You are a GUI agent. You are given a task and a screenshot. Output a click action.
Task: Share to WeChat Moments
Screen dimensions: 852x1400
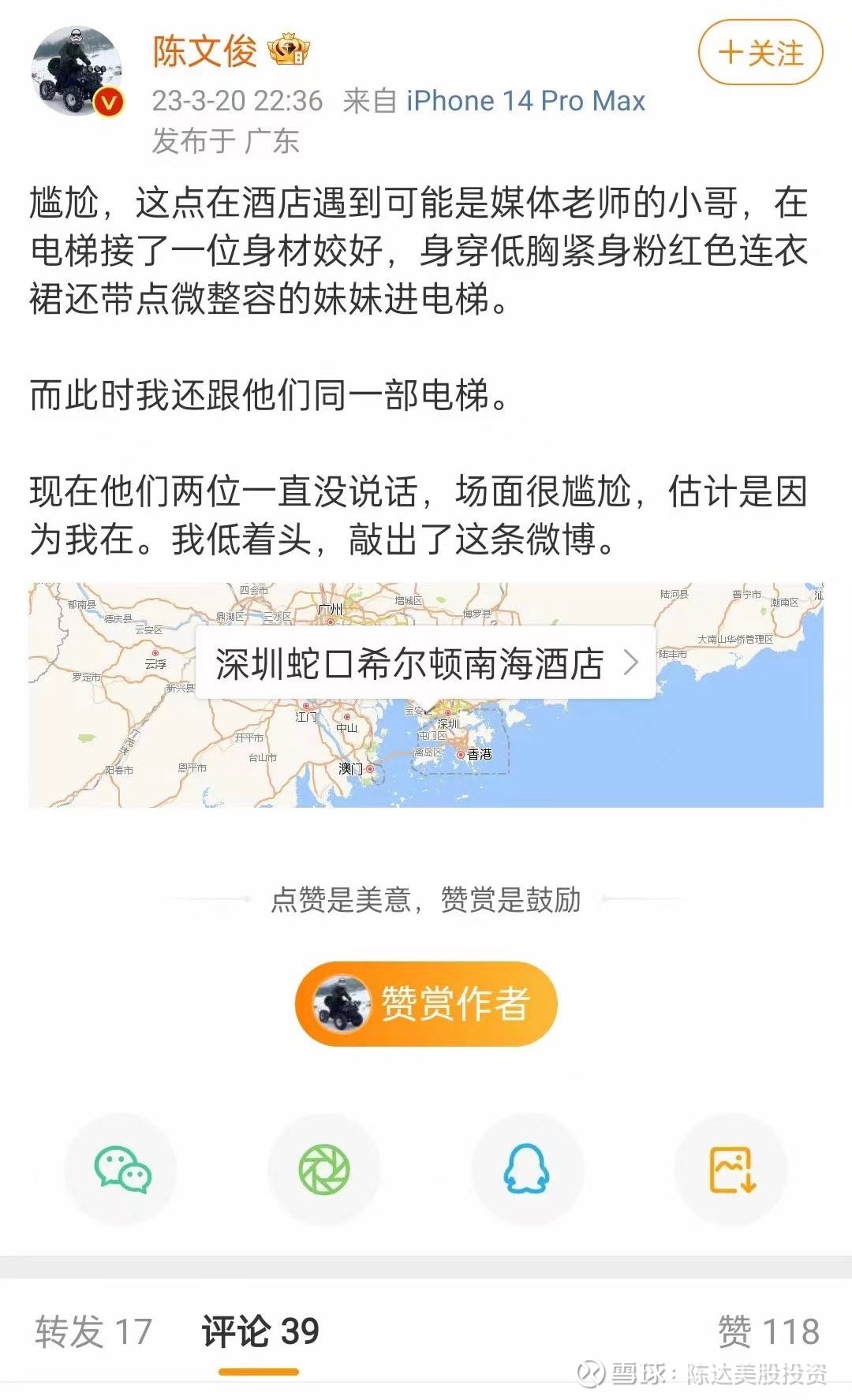pos(324,1169)
